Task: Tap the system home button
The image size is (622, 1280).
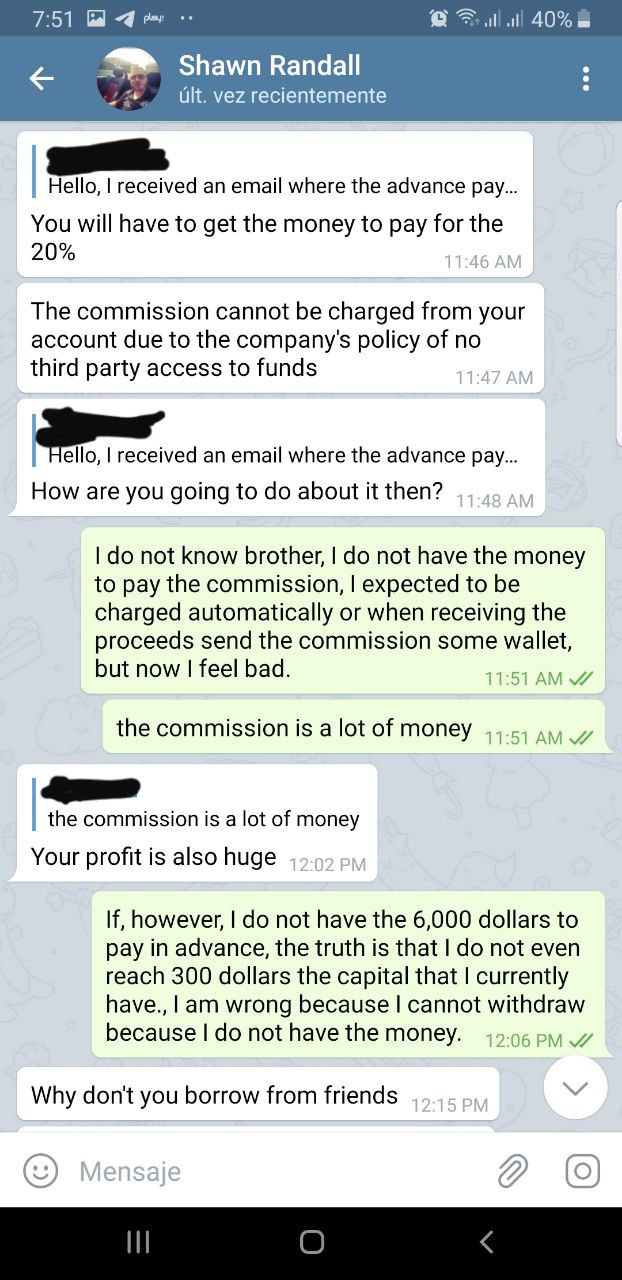Action: (x=311, y=1242)
